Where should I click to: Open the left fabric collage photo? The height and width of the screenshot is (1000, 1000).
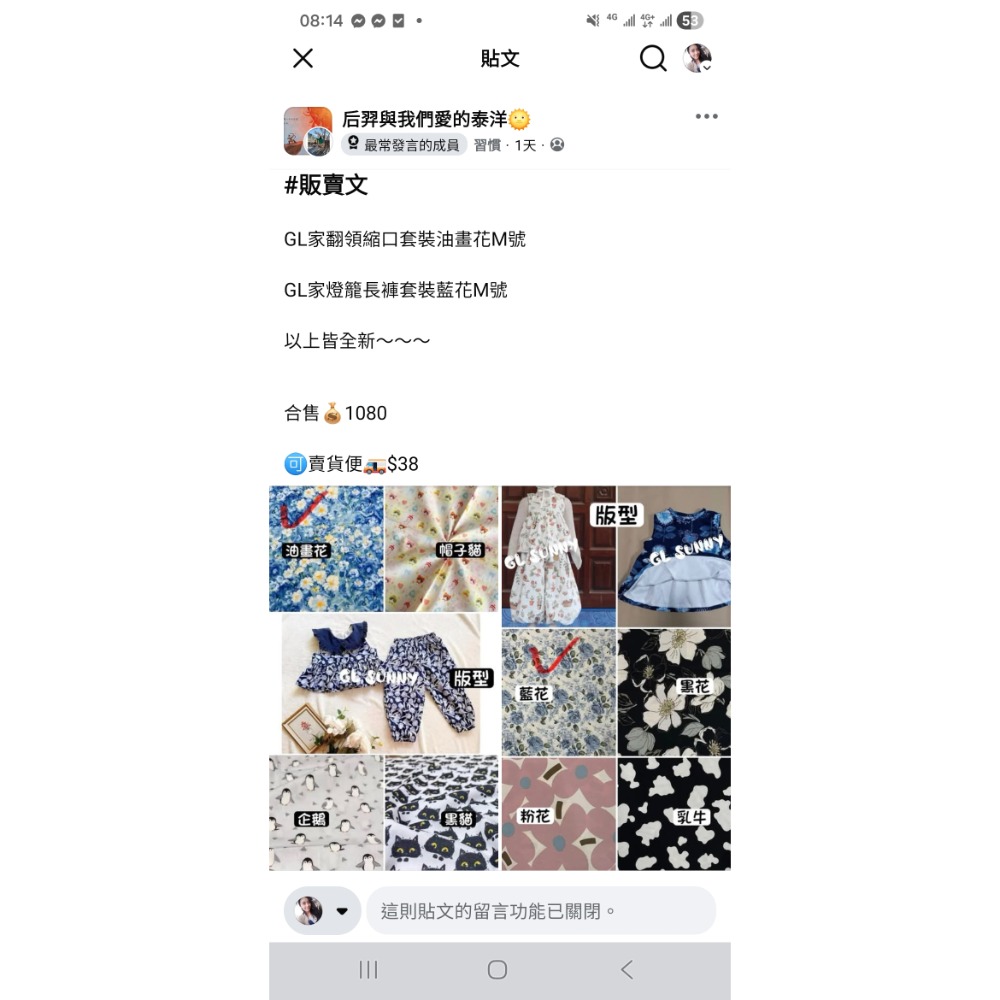[384, 678]
